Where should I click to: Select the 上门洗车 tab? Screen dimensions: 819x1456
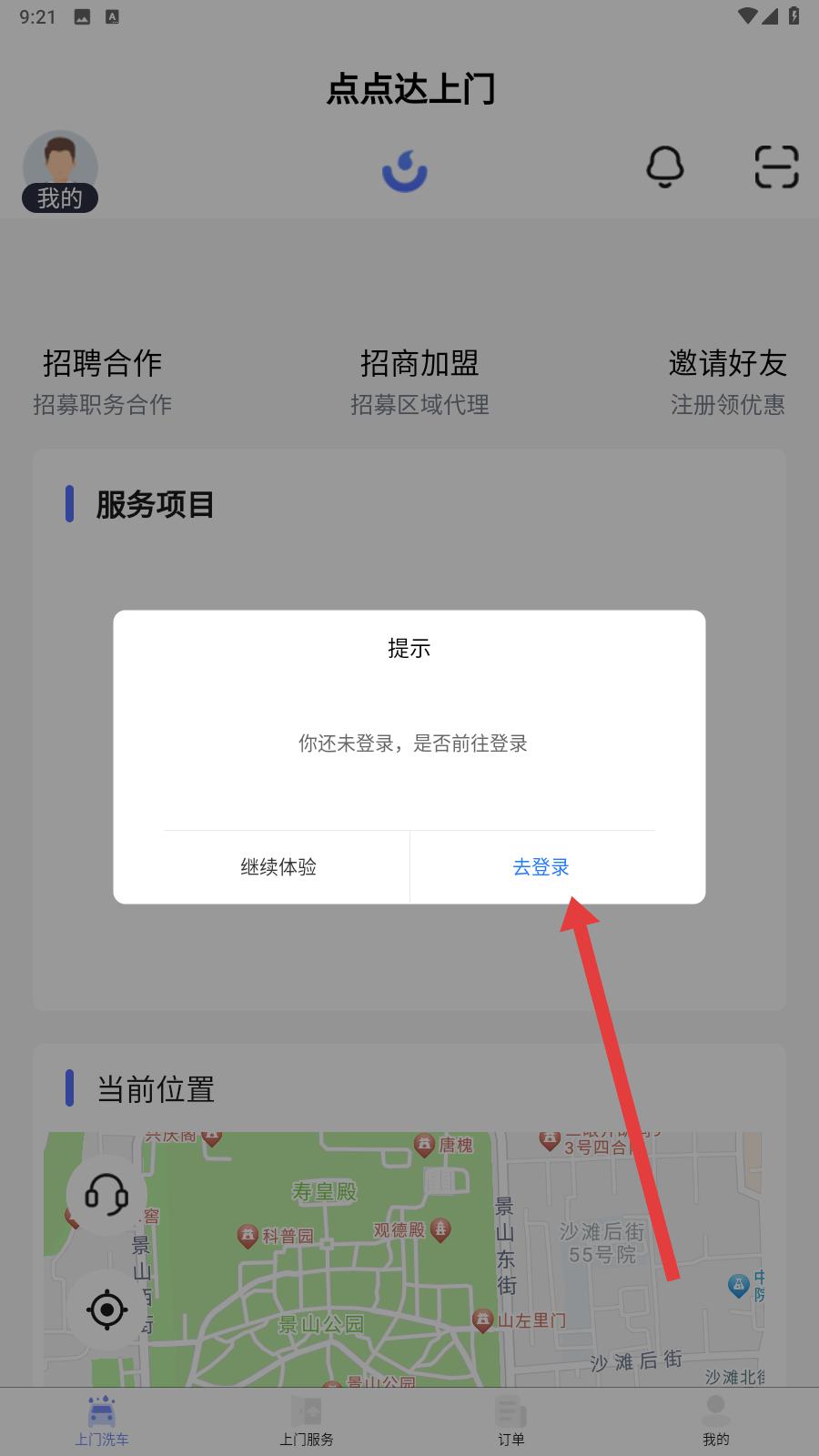click(x=102, y=1421)
